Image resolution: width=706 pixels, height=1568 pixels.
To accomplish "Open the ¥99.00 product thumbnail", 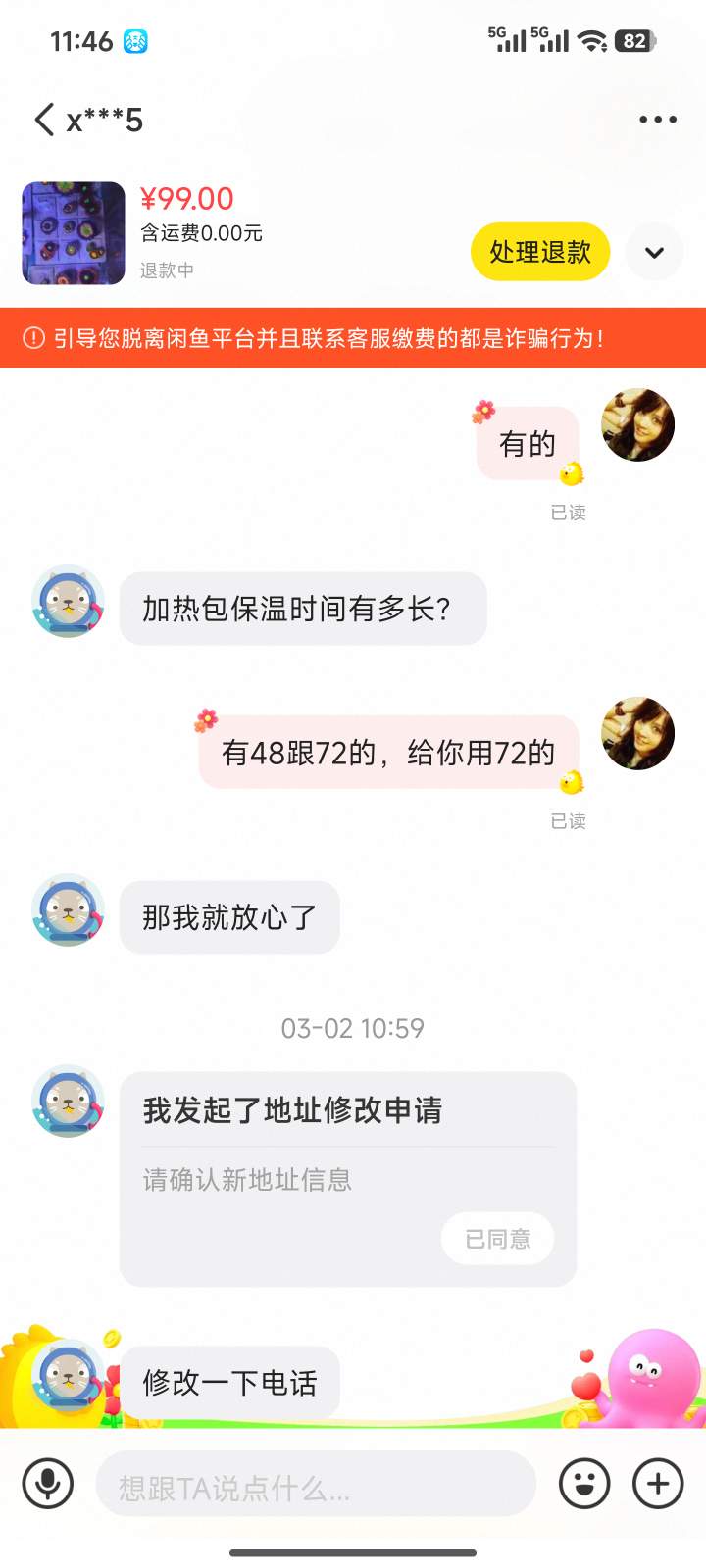I will coord(74,233).
